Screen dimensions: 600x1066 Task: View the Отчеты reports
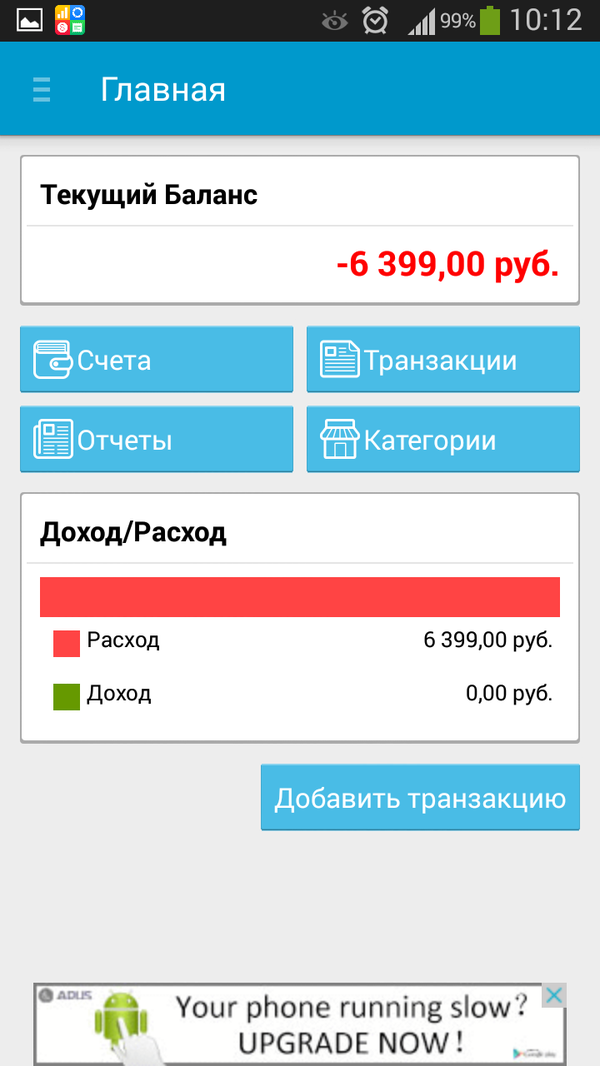click(x=157, y=440)
